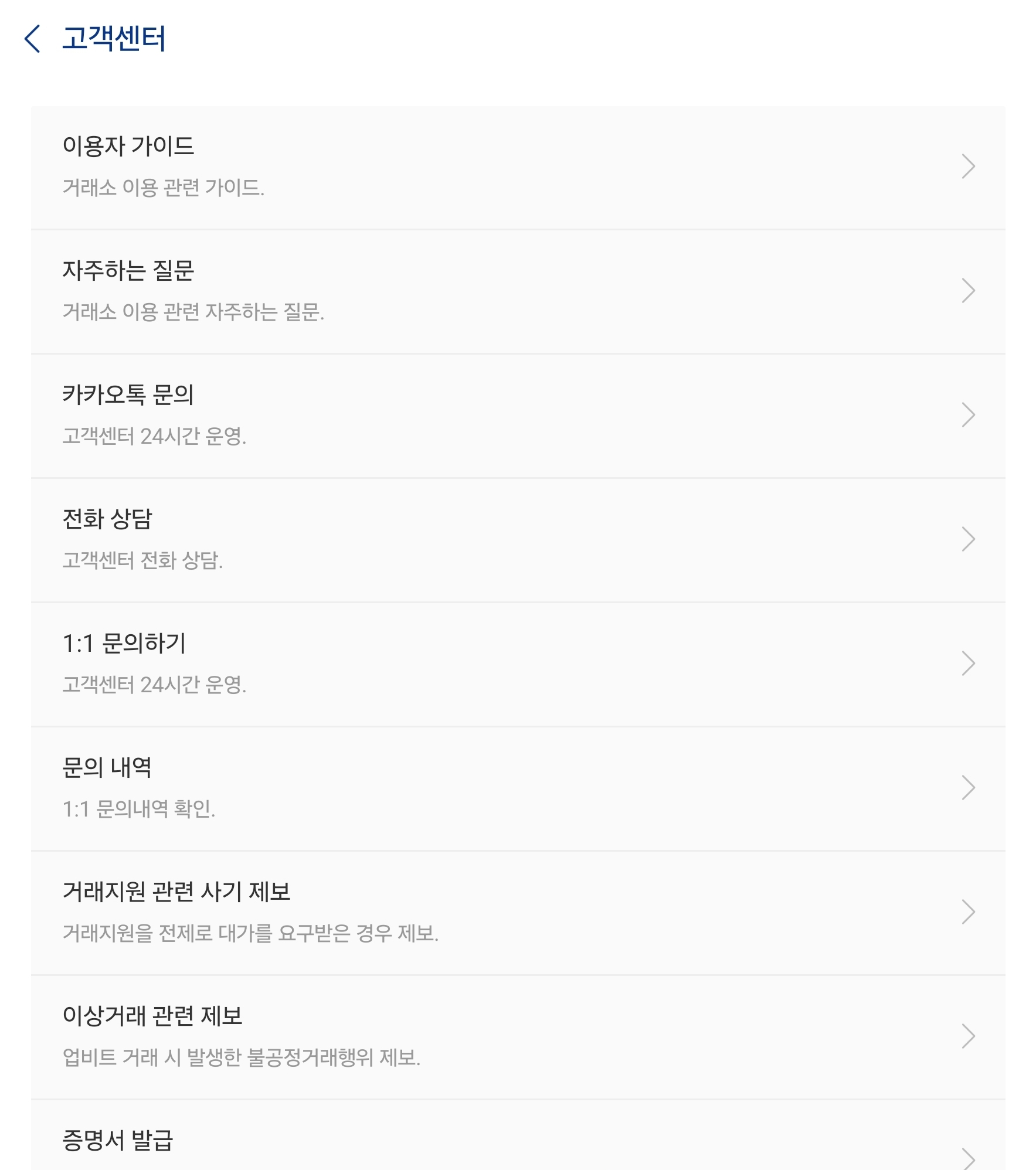This screenshot has height=1170, width=1036.
Task: Open 전화 상담 row
Action: click(x=518, y=540)
